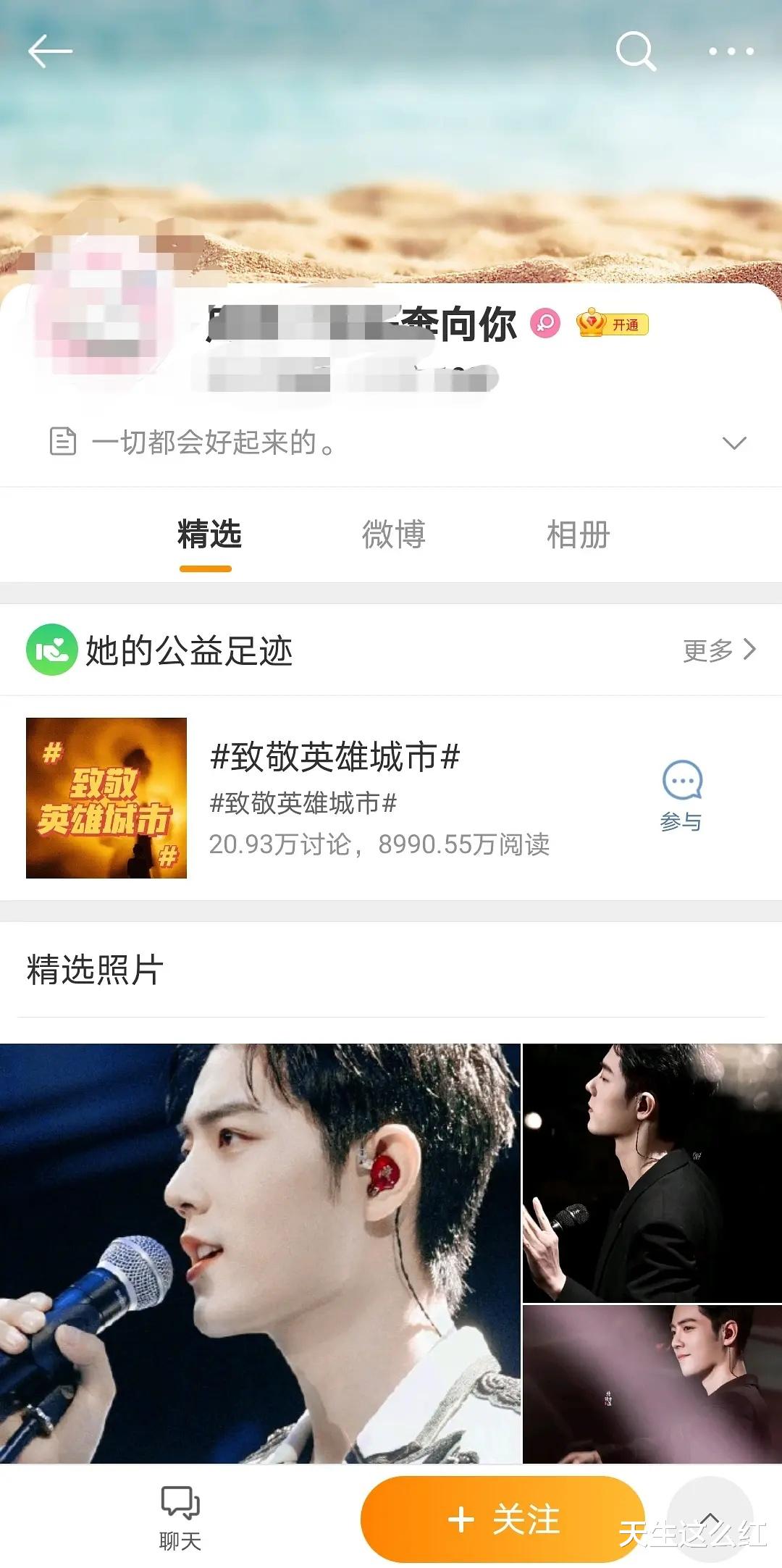Screen dimensions: 782x1568
Task: Tap the back arrow to go back
Action: point(48,51)
